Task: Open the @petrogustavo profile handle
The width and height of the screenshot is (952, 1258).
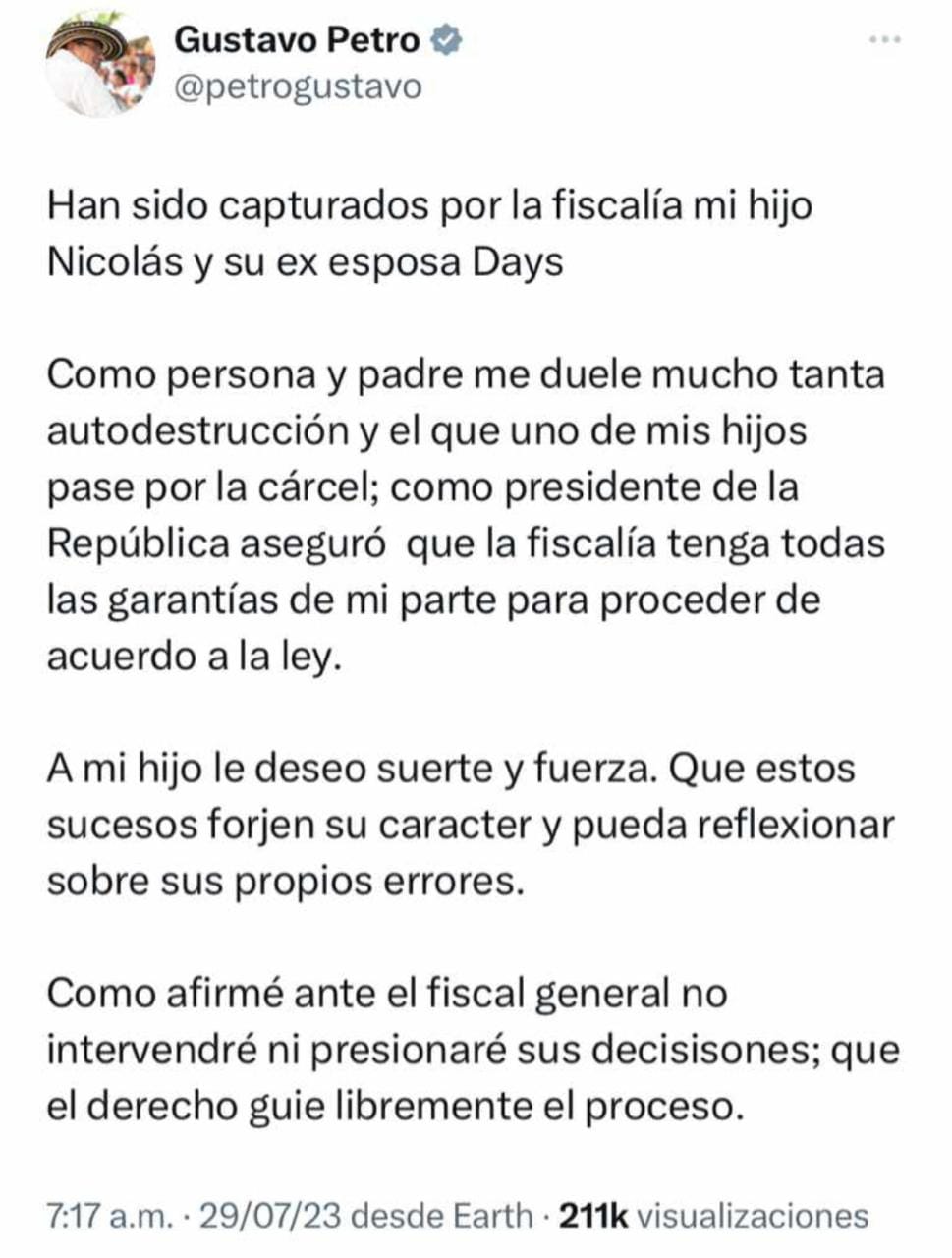Action: point(298,87)
